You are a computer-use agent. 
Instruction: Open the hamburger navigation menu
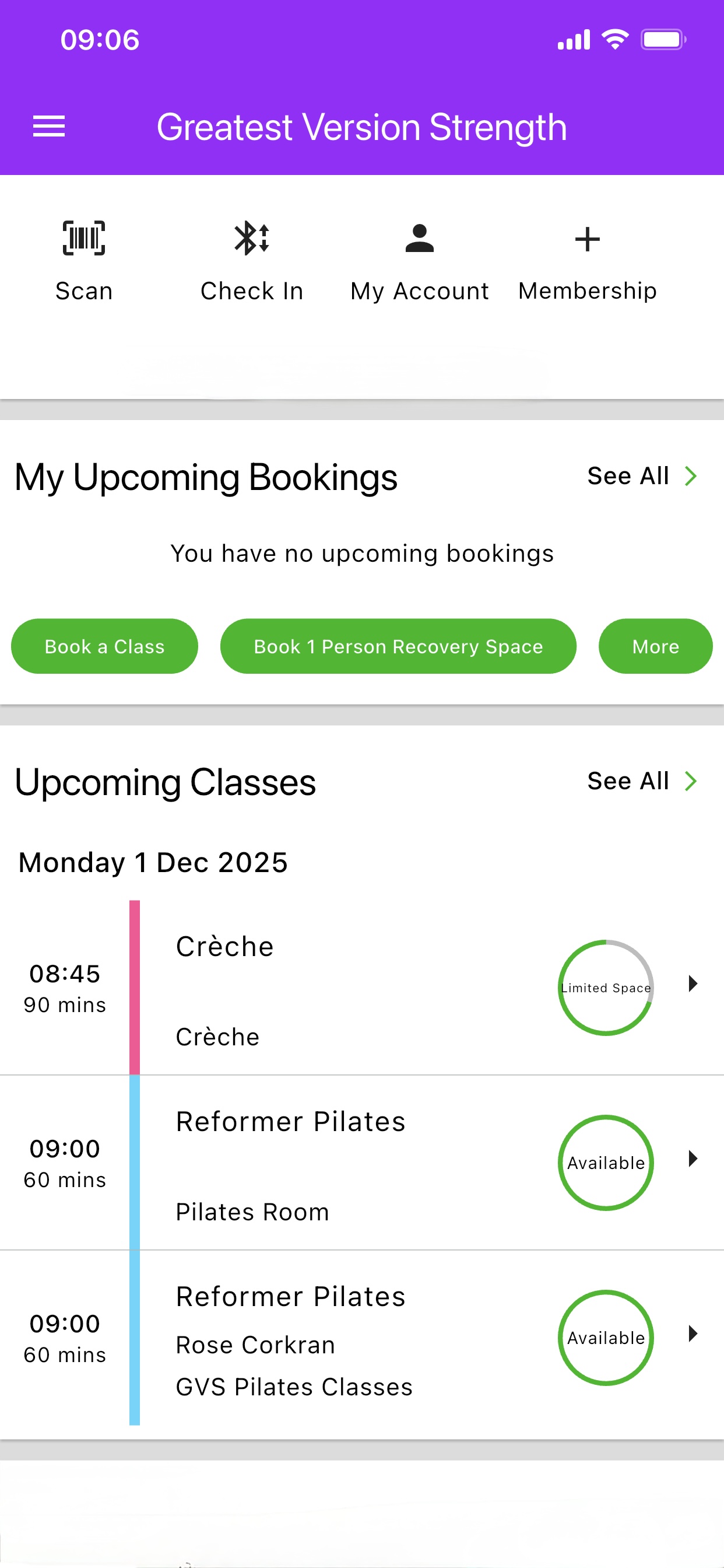pyautogui.click(x=48, y=127)
